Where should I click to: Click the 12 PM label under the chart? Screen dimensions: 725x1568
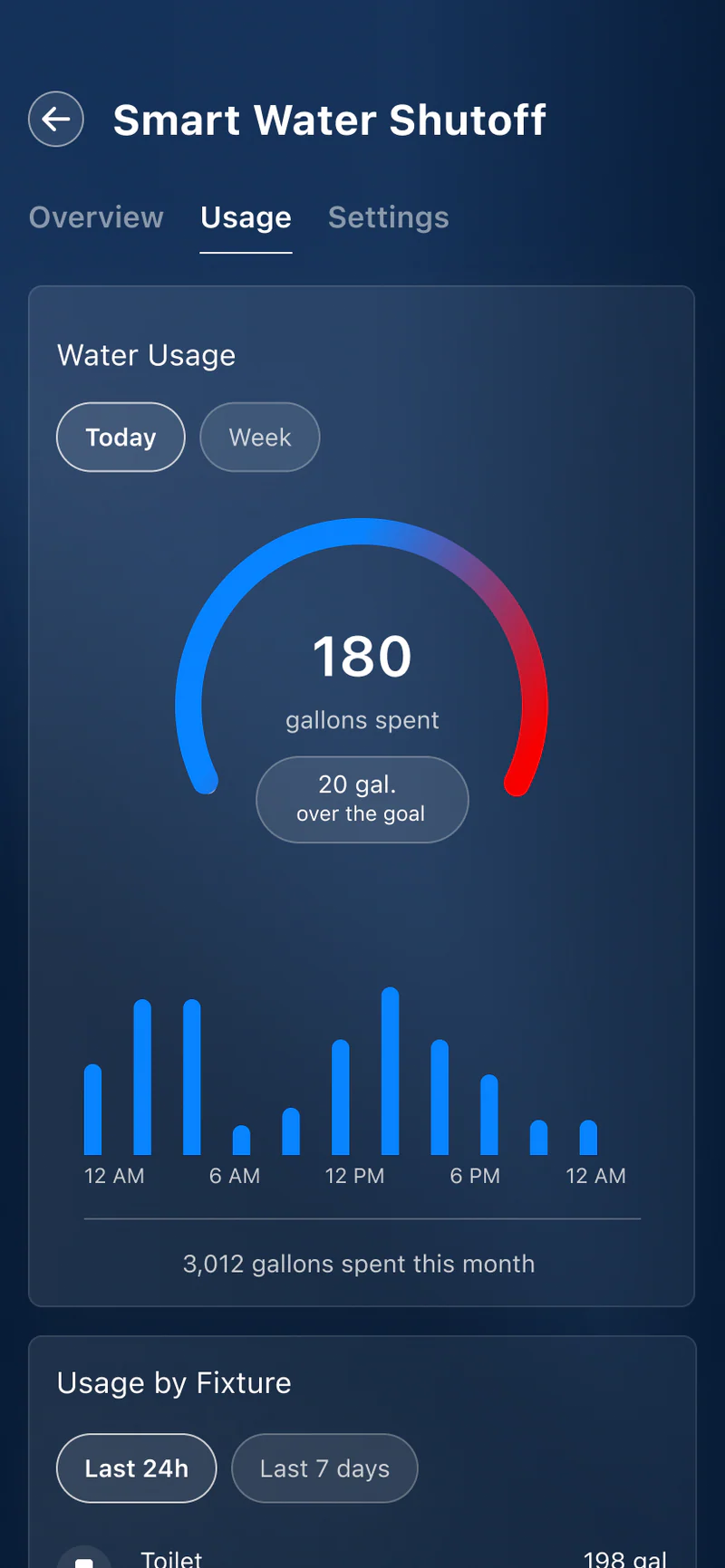point(354,1176)
